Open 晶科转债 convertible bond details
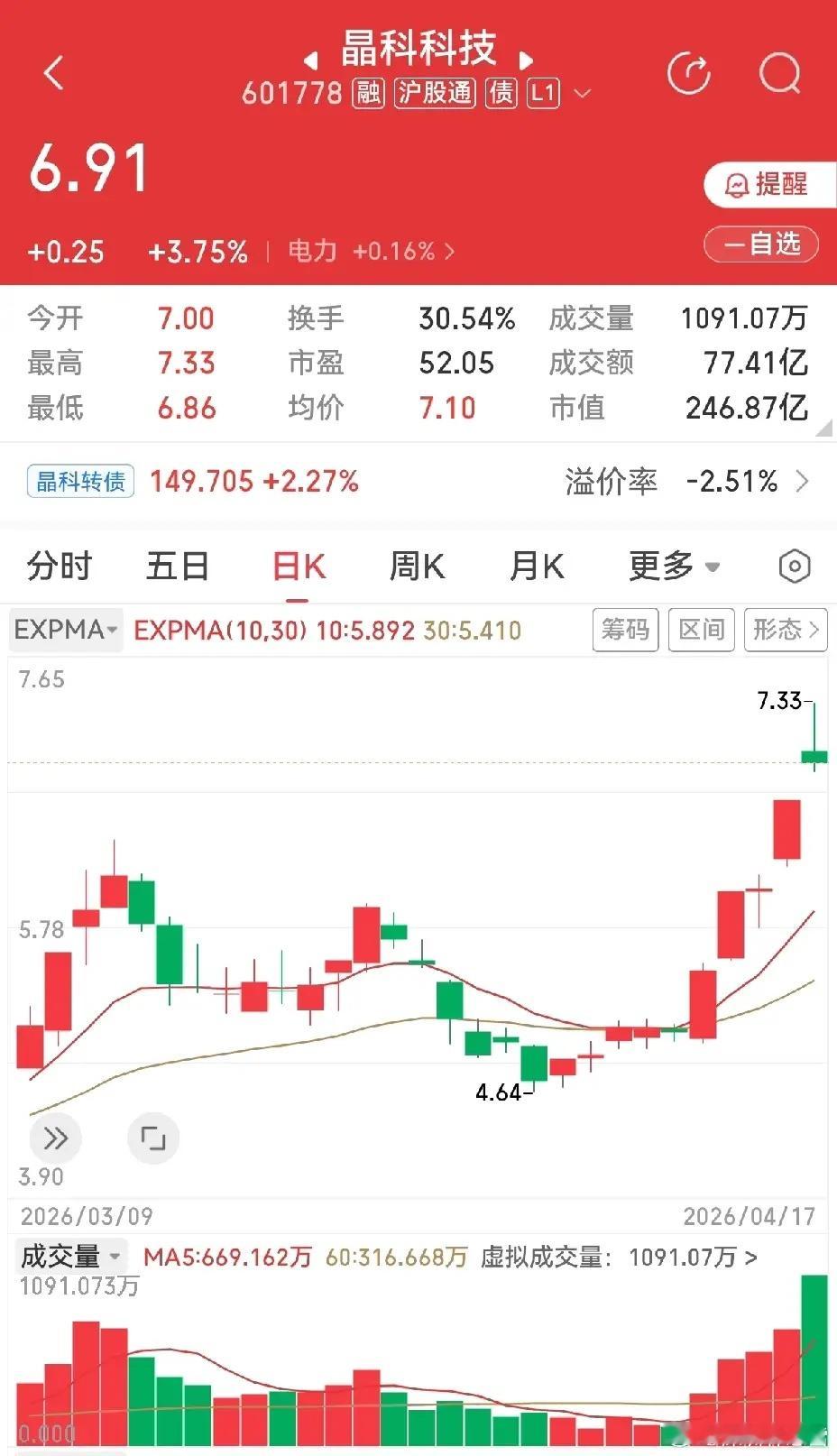The height and width of the screenshot is (1456, 837). pyautogui.click(x=81, y=481)
